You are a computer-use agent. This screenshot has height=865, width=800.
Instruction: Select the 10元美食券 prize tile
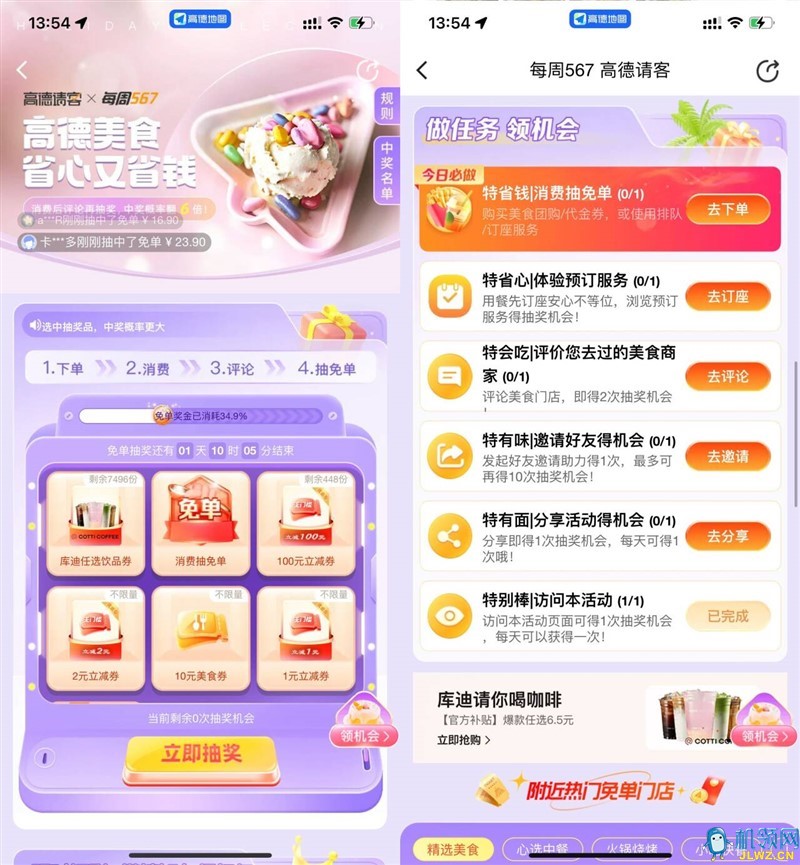point(200,636)
